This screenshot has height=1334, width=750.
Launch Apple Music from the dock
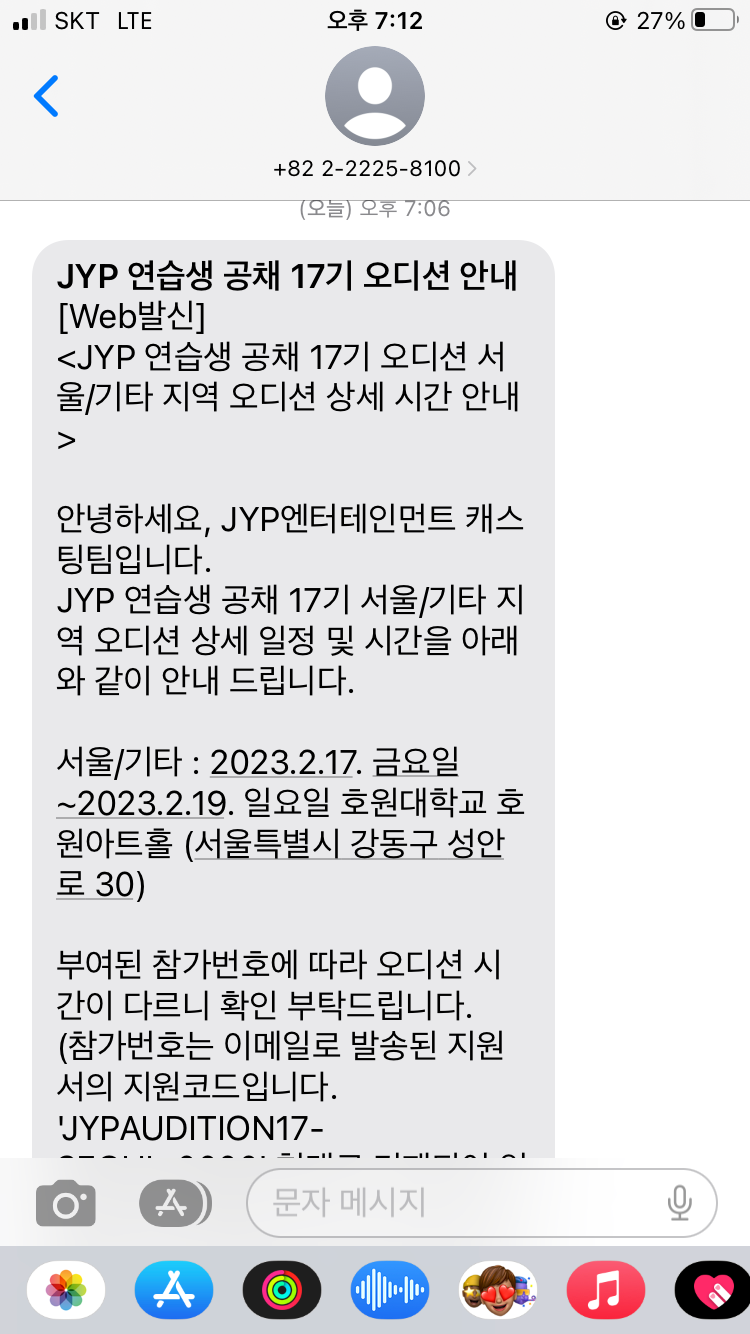click(x=605, y=1290)
